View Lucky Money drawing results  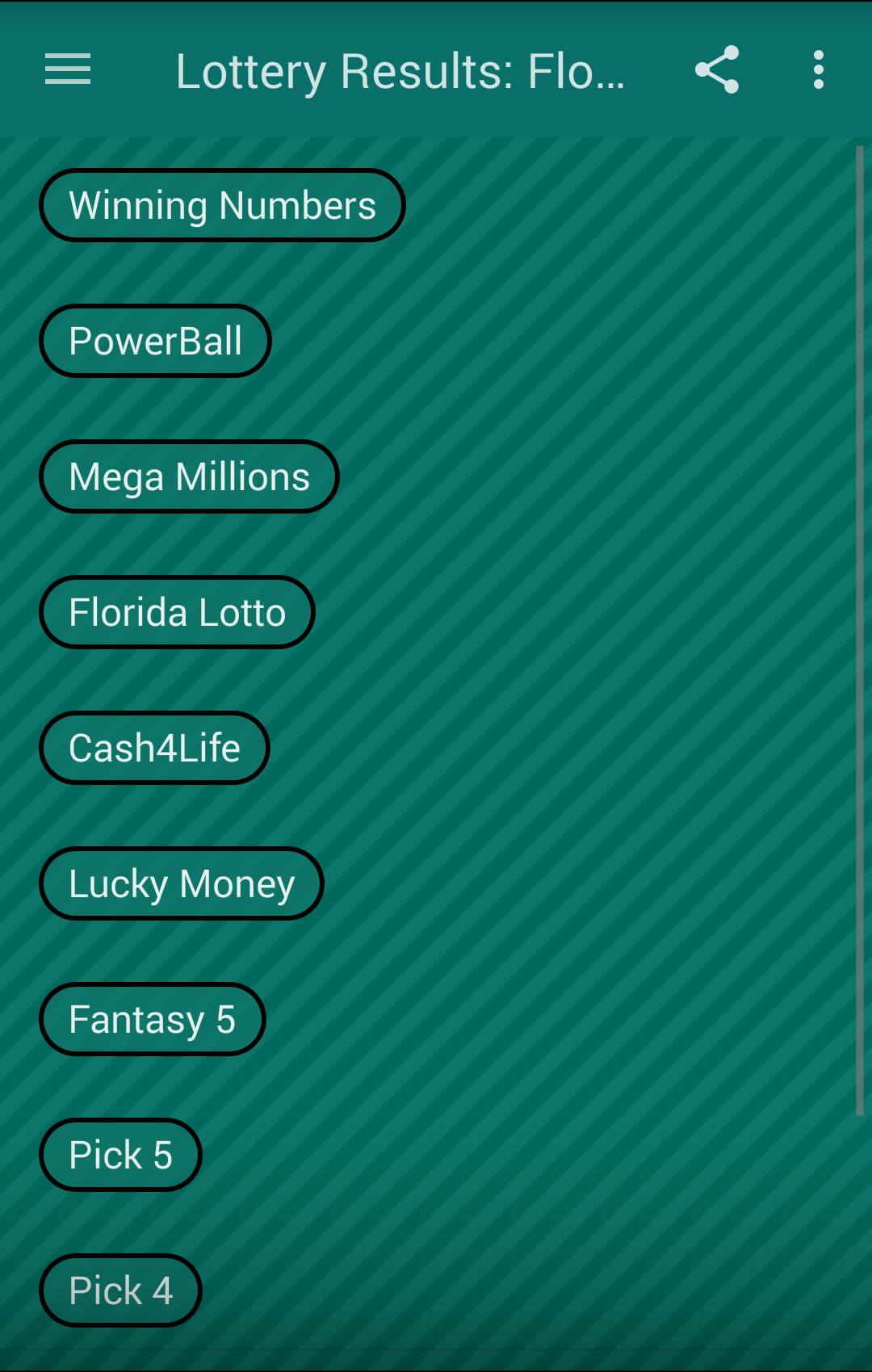point(181,884)
